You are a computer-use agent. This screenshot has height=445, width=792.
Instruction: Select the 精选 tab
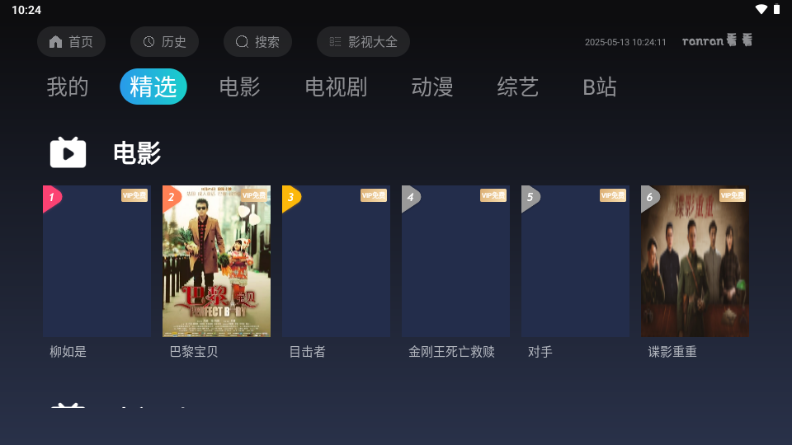coord(153,87)
